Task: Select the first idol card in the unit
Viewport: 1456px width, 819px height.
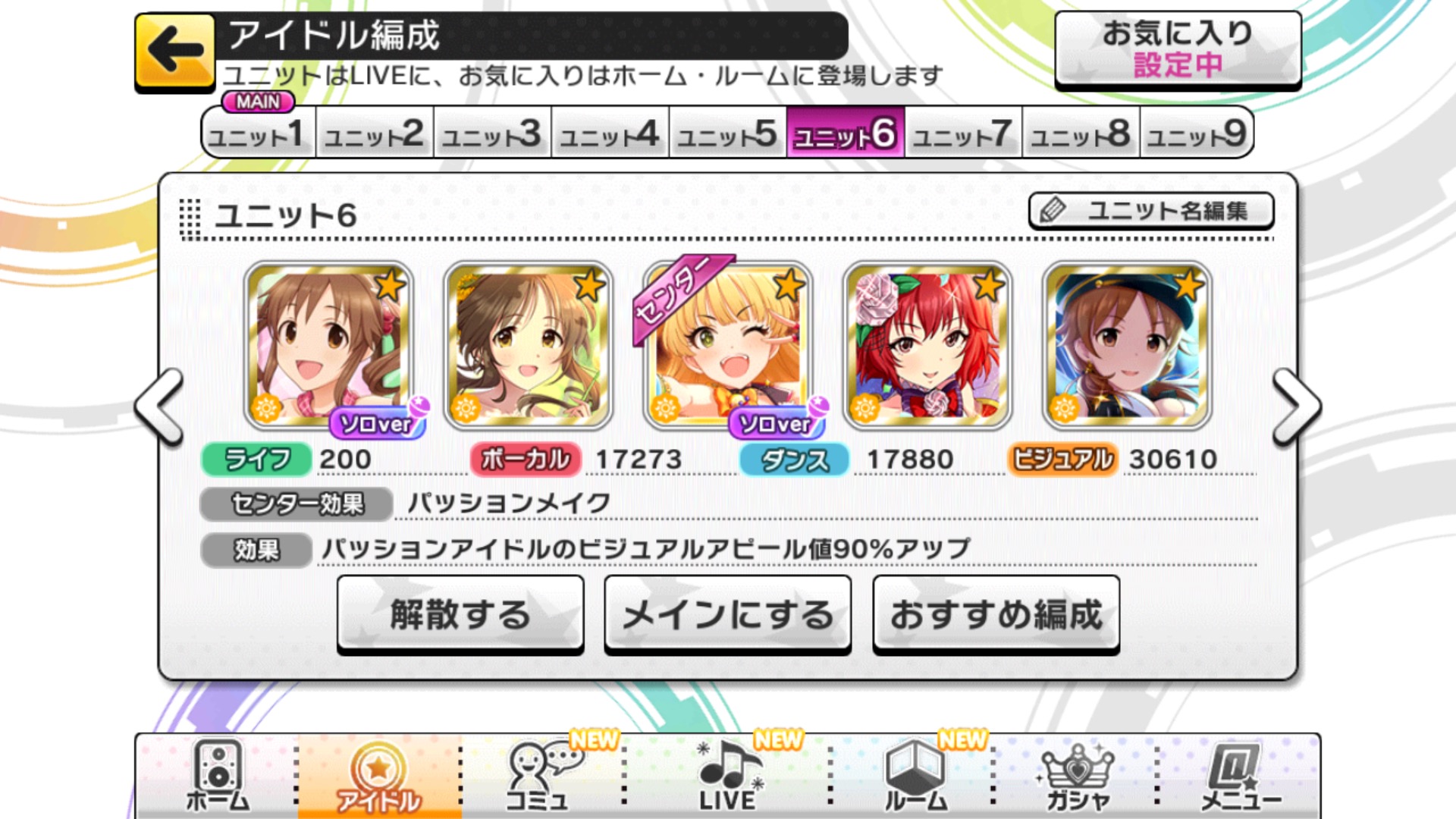Action: tap(328, 346)
